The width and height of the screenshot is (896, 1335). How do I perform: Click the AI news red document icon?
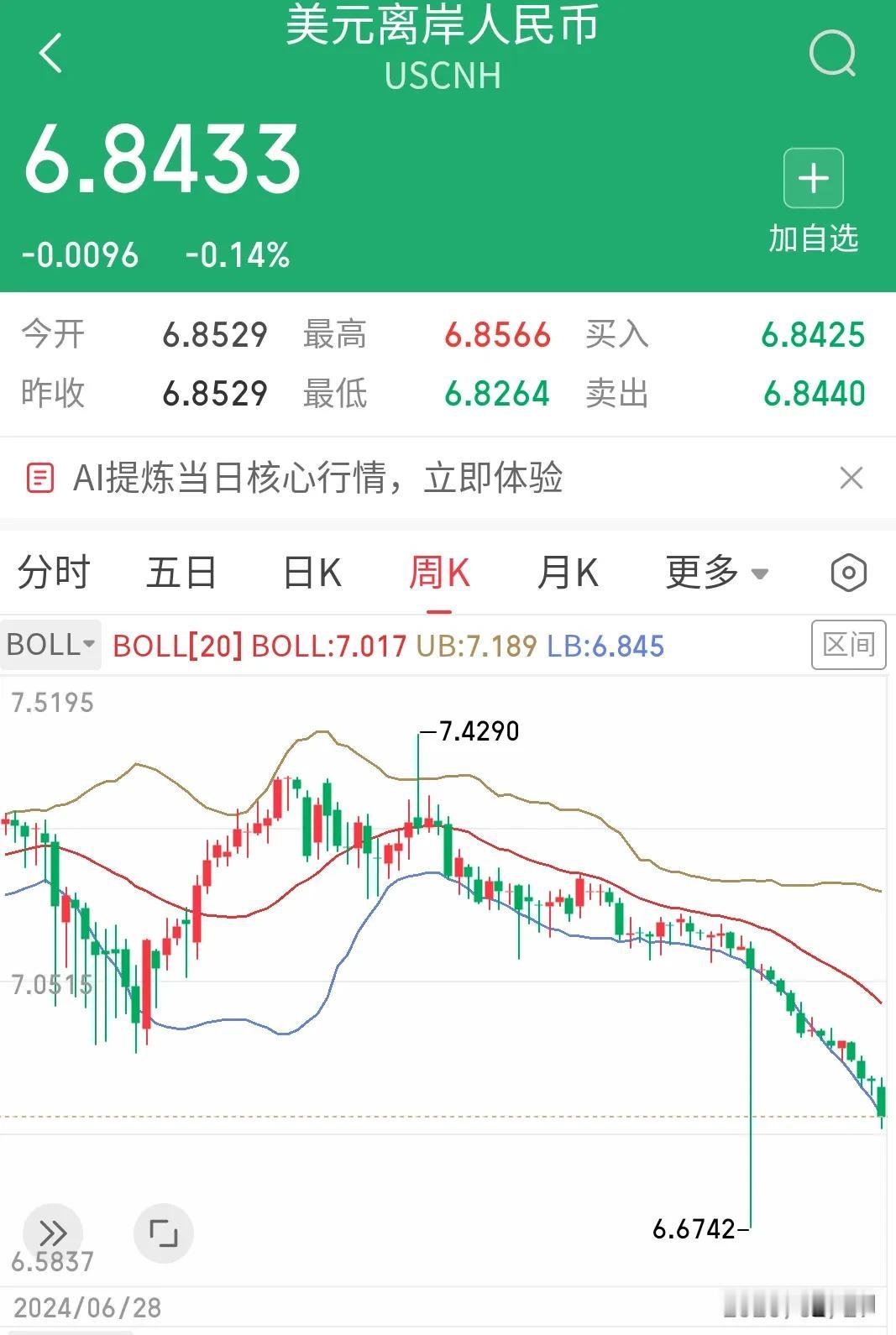click(x=39, y=478)
